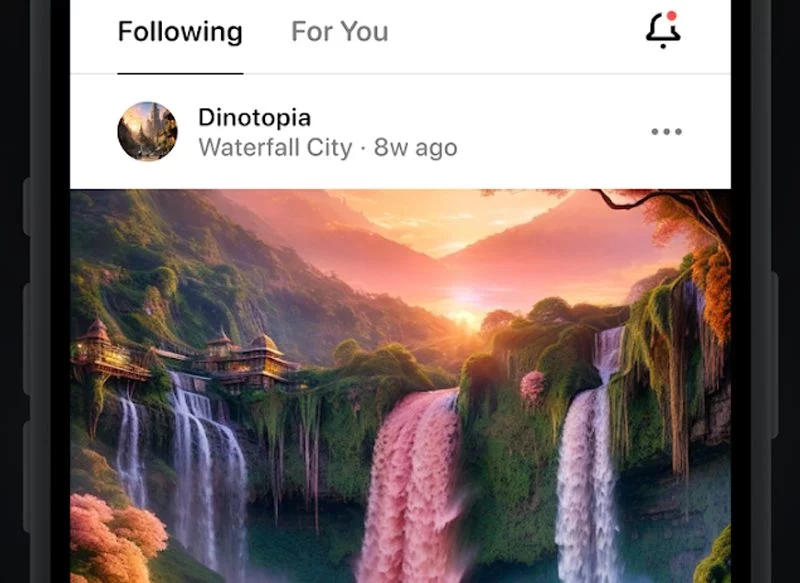Switch to the For You tab
The width and height of the screenshot is (800, 583).
(x=339, y=32)
